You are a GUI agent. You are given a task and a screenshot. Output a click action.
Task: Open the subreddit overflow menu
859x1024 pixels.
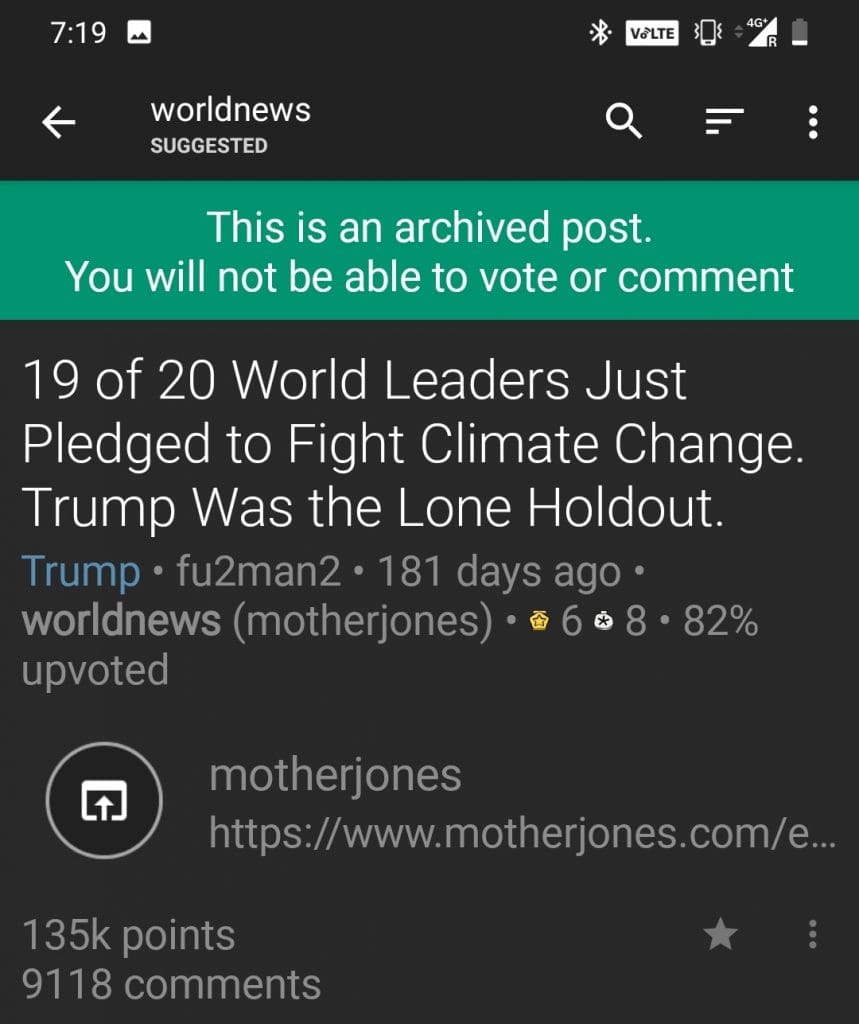(812, 122)
